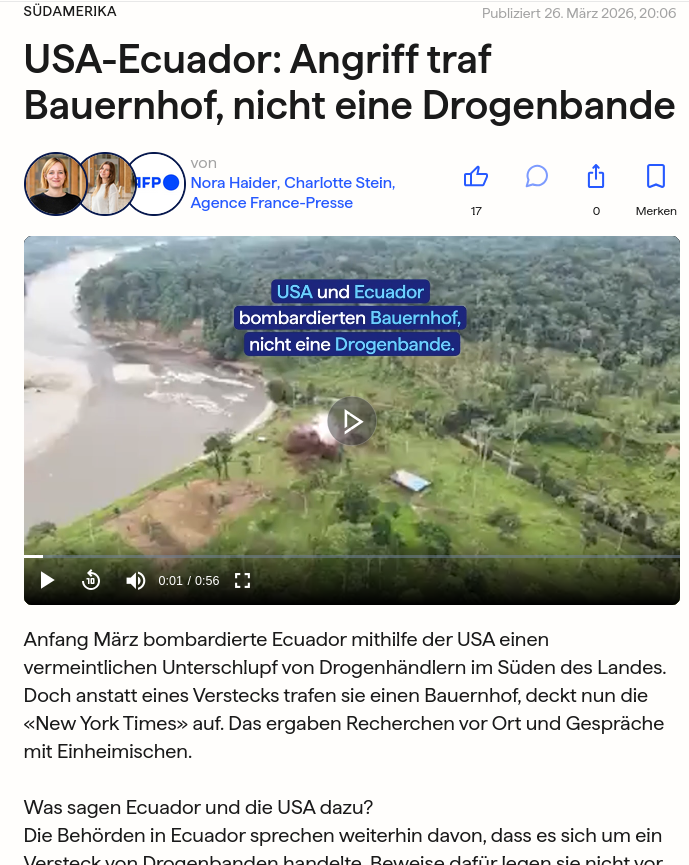The image size is (689, 865).
Task: Open author Nora Haider's profile
Action: (x=234, y=183)
